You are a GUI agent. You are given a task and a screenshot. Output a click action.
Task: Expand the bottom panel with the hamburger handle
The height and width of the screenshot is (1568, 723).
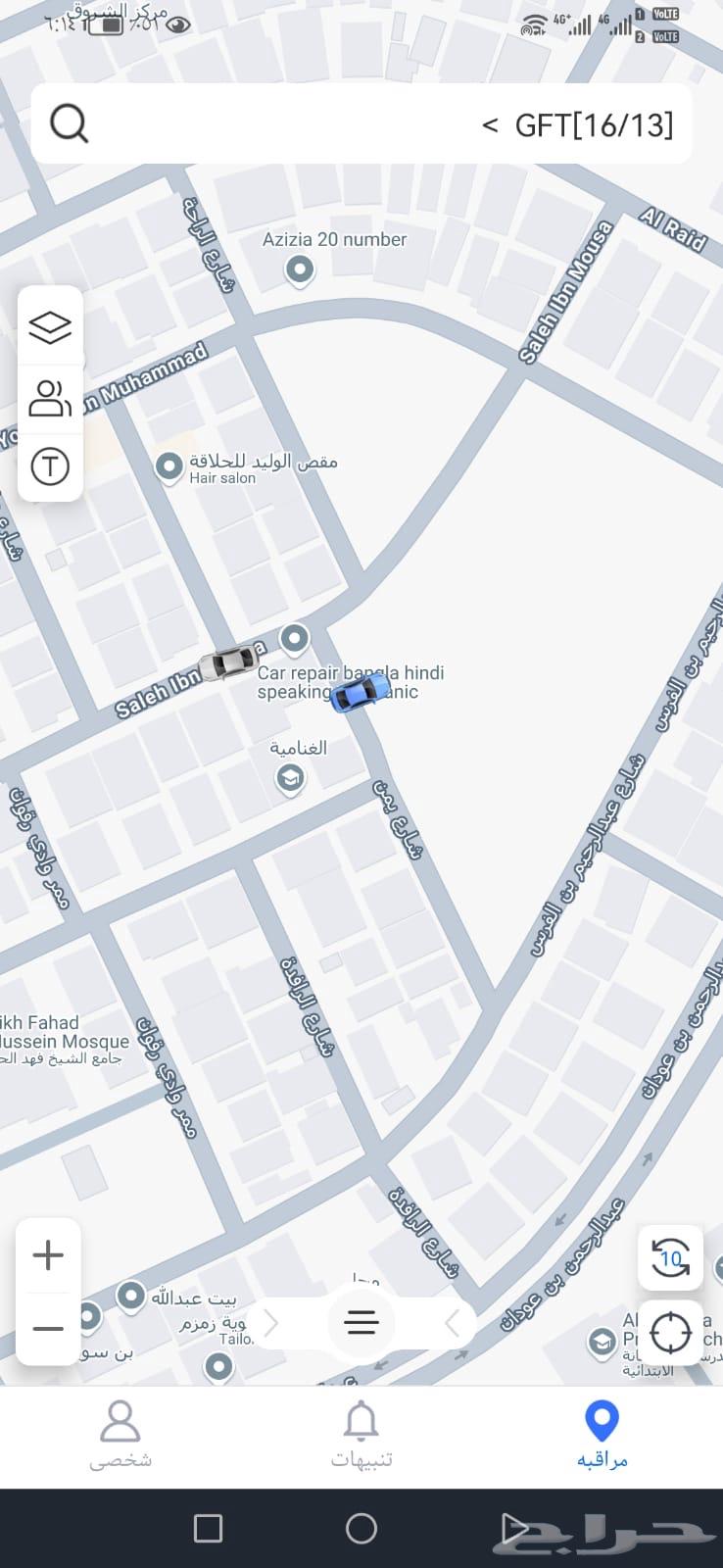pyautogui.click(x=361, y=1323)
